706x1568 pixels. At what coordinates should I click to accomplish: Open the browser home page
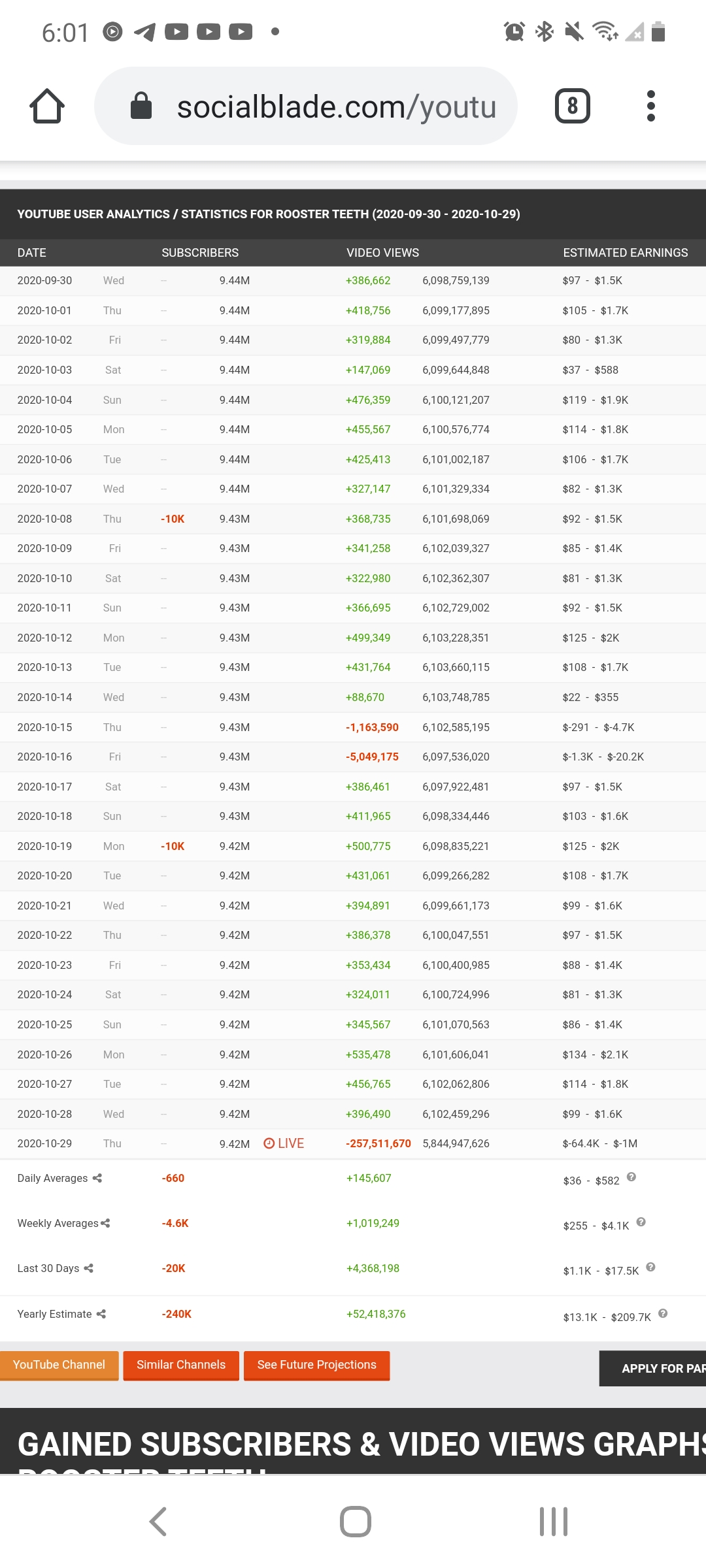click(47, 106)
